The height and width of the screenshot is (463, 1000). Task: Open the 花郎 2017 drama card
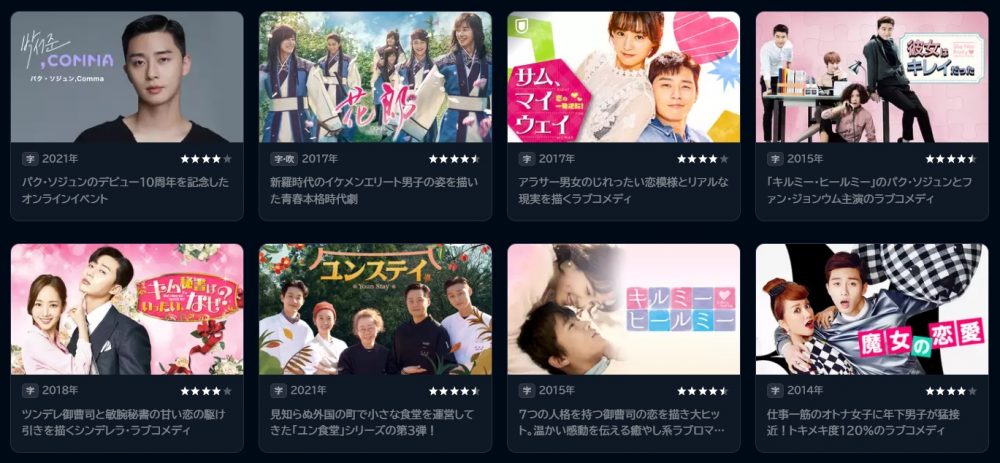[x=375, y=78]
